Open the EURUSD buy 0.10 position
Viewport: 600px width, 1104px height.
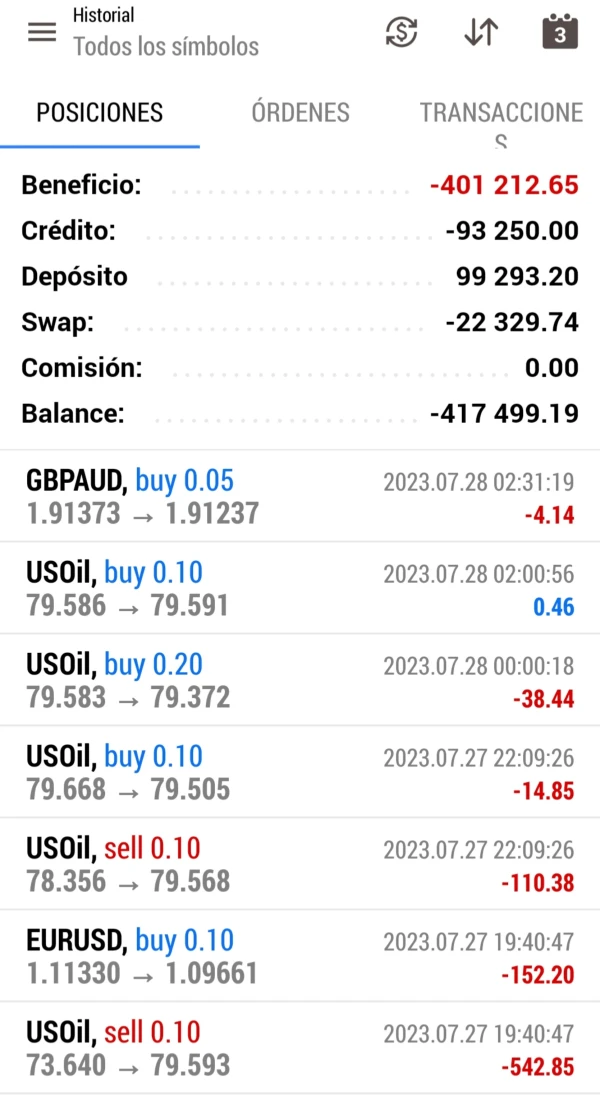click(300, 956)
